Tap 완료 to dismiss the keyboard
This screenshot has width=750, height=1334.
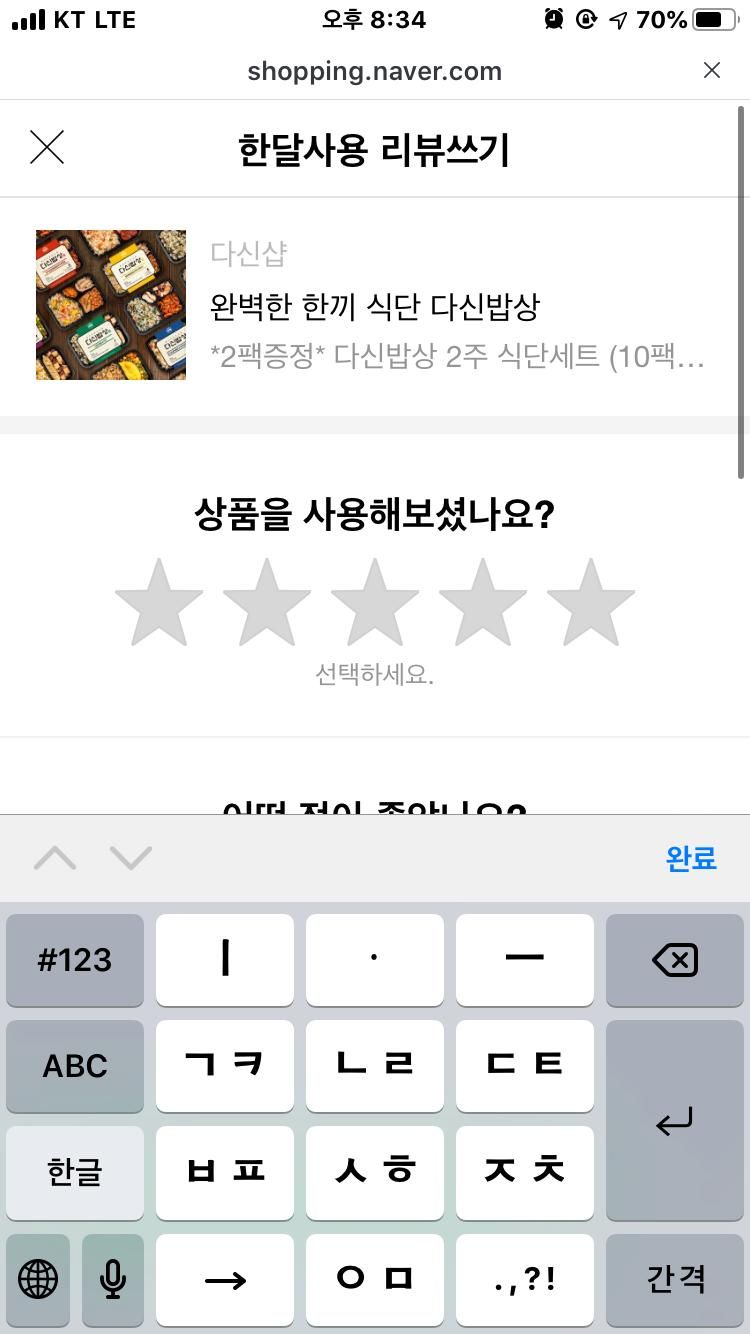[x=691, y=858]
